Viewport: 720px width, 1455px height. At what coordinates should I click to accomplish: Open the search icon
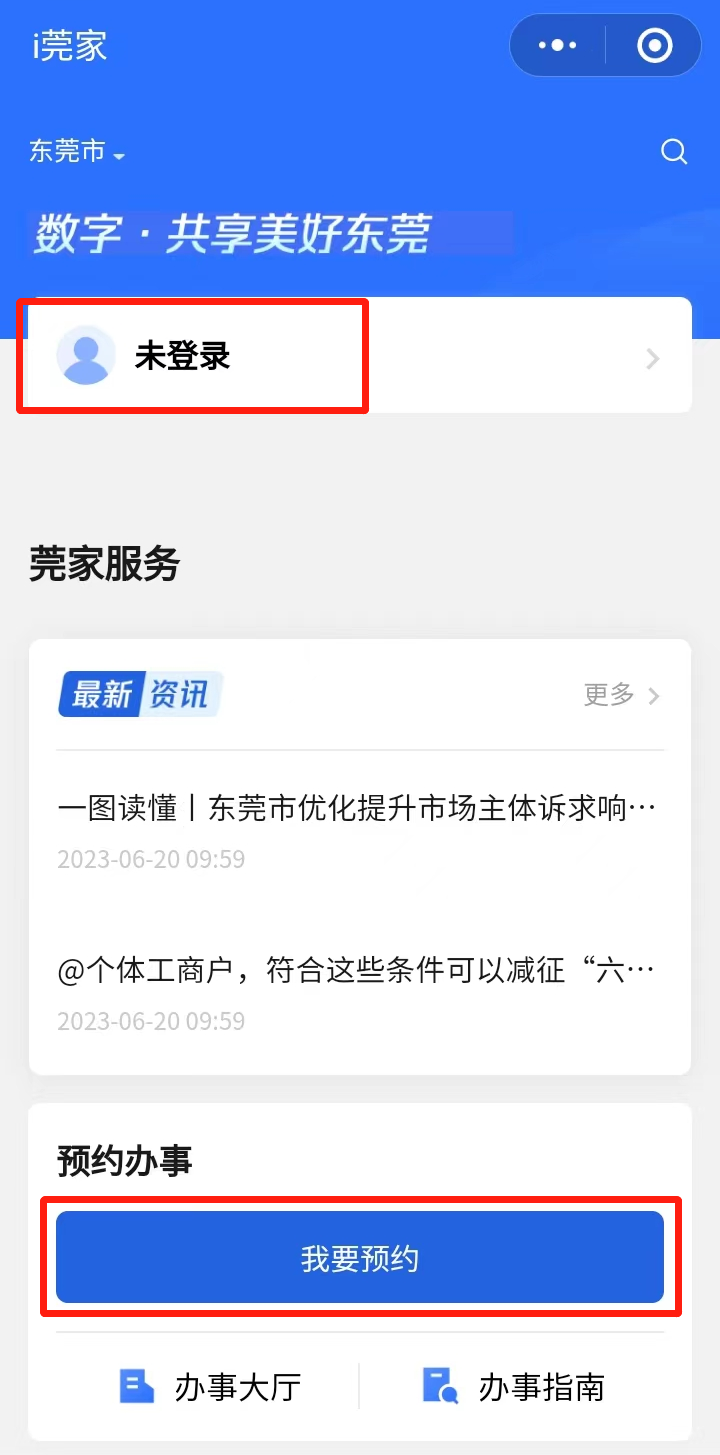pyautogui.click(x=675, y=152)
